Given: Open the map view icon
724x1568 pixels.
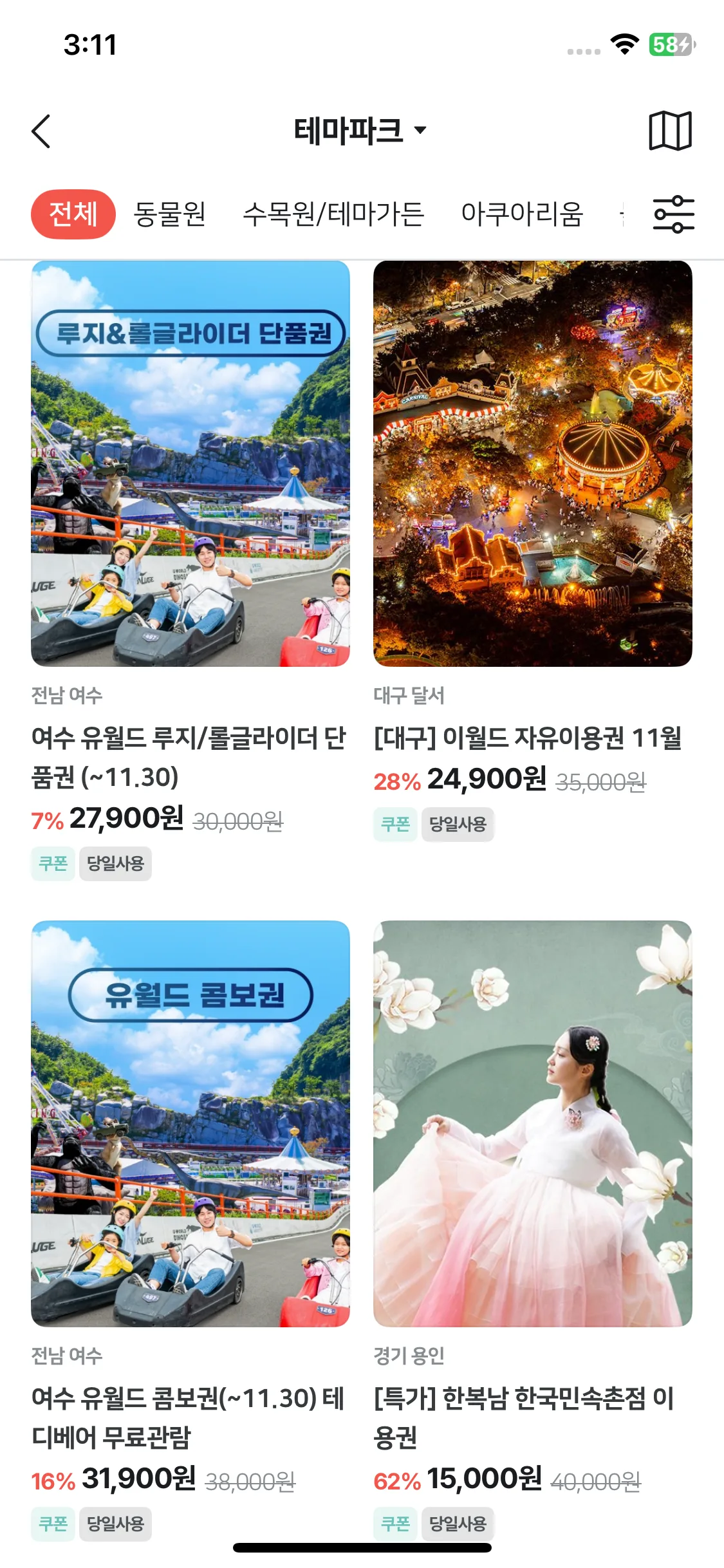Looking at the screenshot, I should pyautogui.click(x=670, y=131).
